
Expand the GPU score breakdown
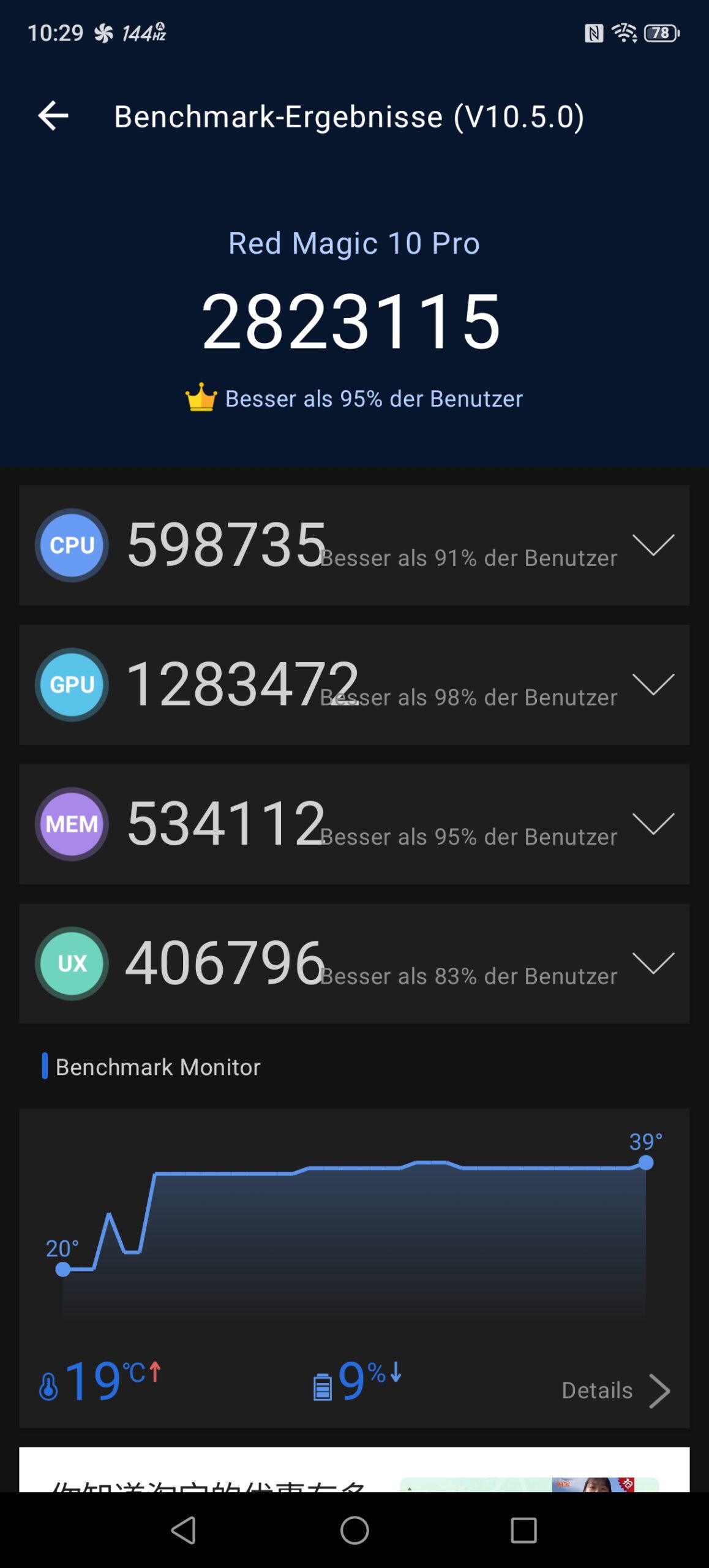[653, 684]
